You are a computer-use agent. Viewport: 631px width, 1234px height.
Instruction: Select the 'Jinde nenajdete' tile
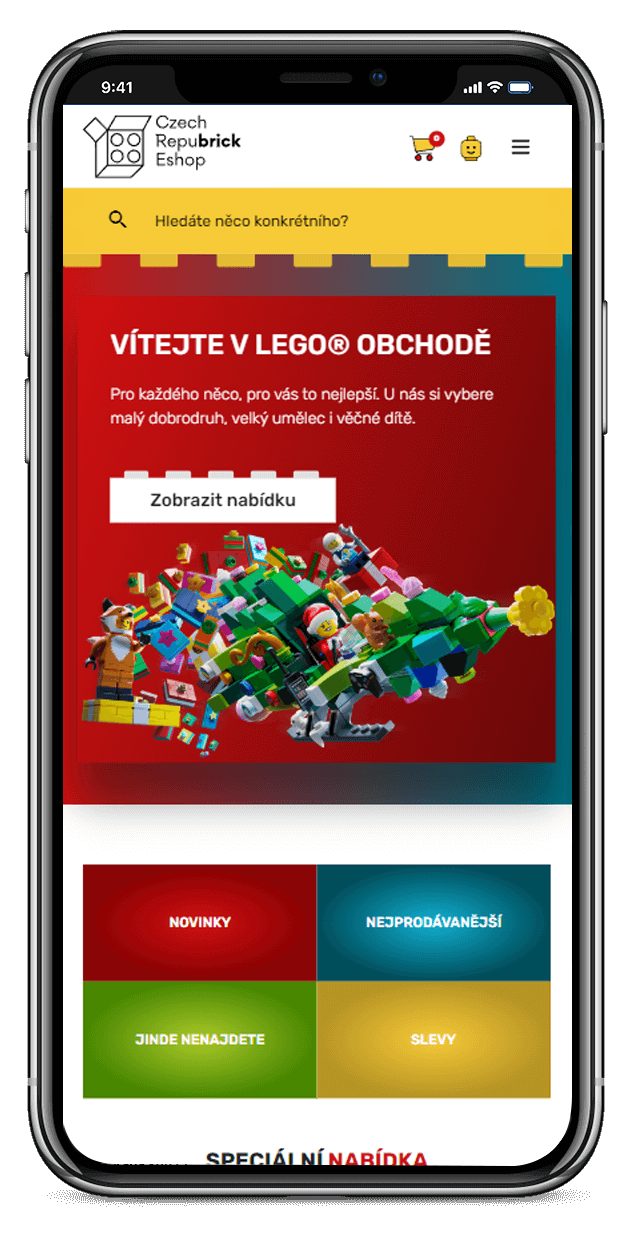(x=200, y=1039)
